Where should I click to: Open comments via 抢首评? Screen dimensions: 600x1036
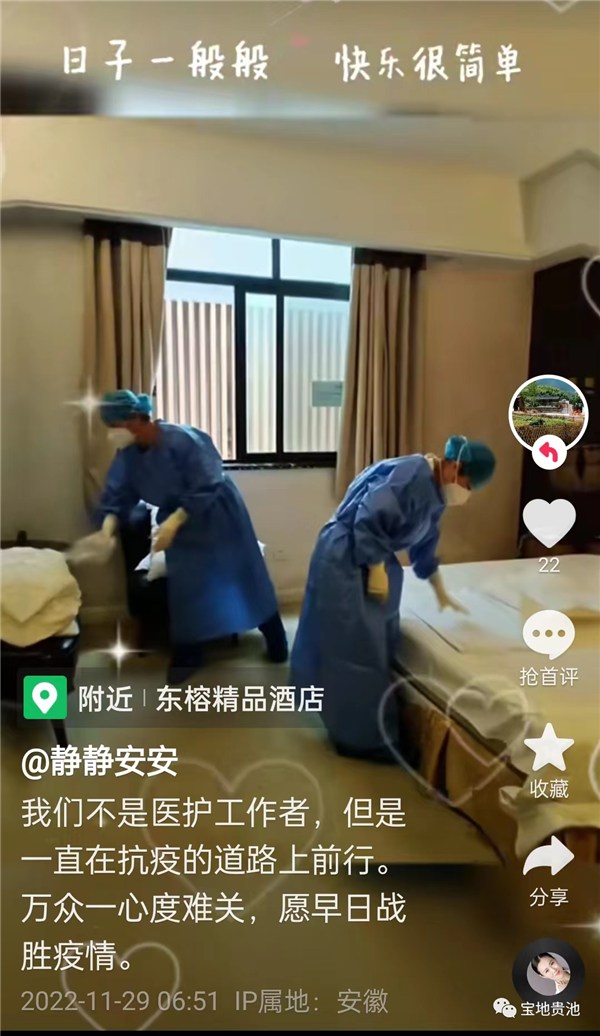[549, 635]
